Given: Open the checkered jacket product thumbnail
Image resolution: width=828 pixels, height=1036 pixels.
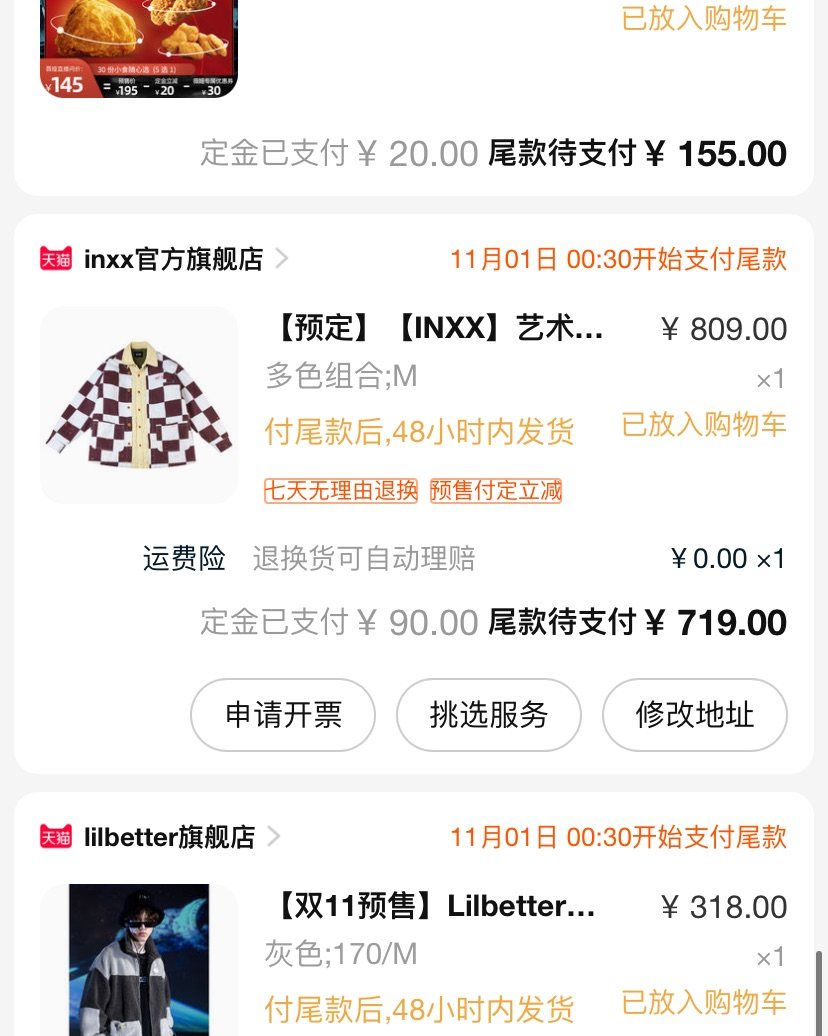Looking at the screenshot, I should click(138, 404).
